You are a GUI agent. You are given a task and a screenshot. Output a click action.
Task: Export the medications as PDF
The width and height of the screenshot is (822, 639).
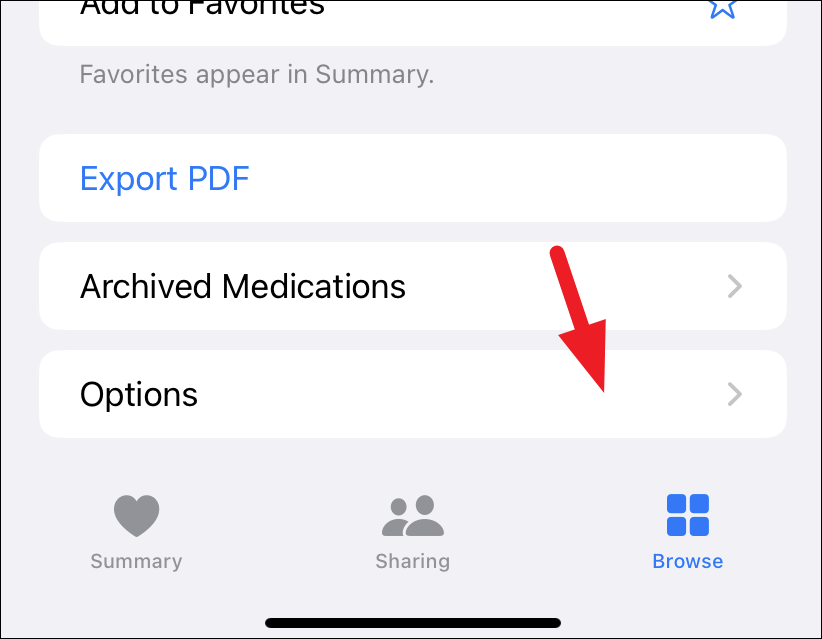(x=165, y=179)
